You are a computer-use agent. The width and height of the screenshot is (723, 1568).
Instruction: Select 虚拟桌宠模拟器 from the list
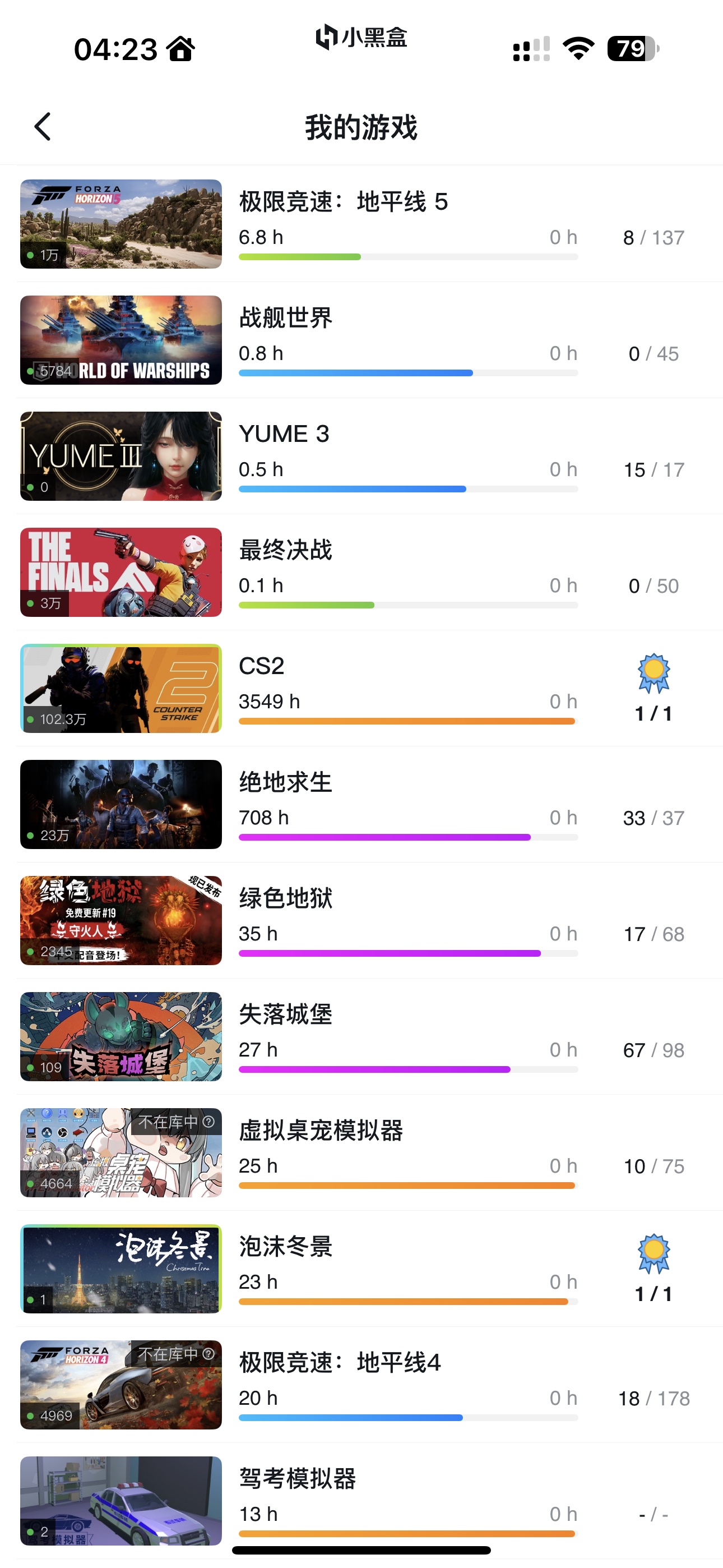[x=361, y=1153]
